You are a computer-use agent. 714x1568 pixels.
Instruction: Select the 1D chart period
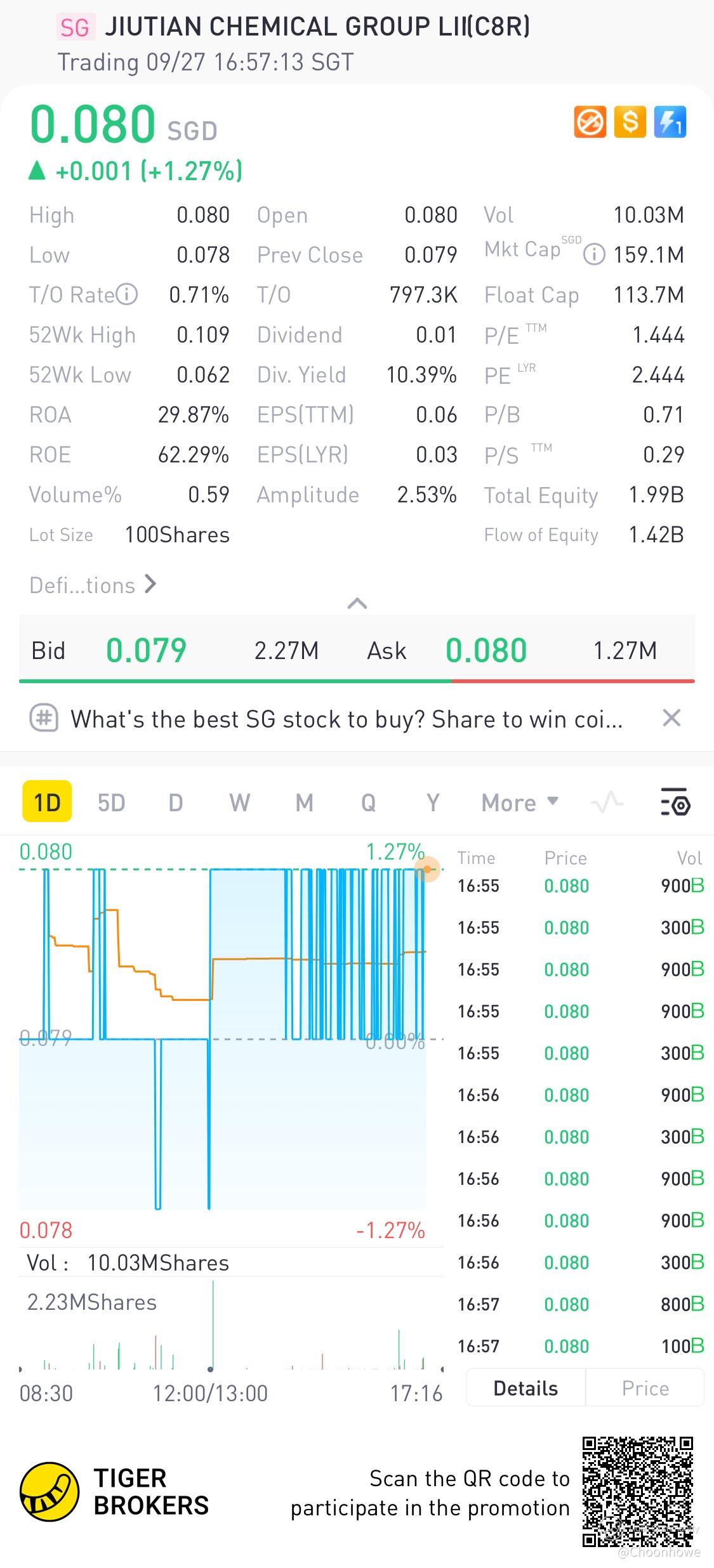47,802
